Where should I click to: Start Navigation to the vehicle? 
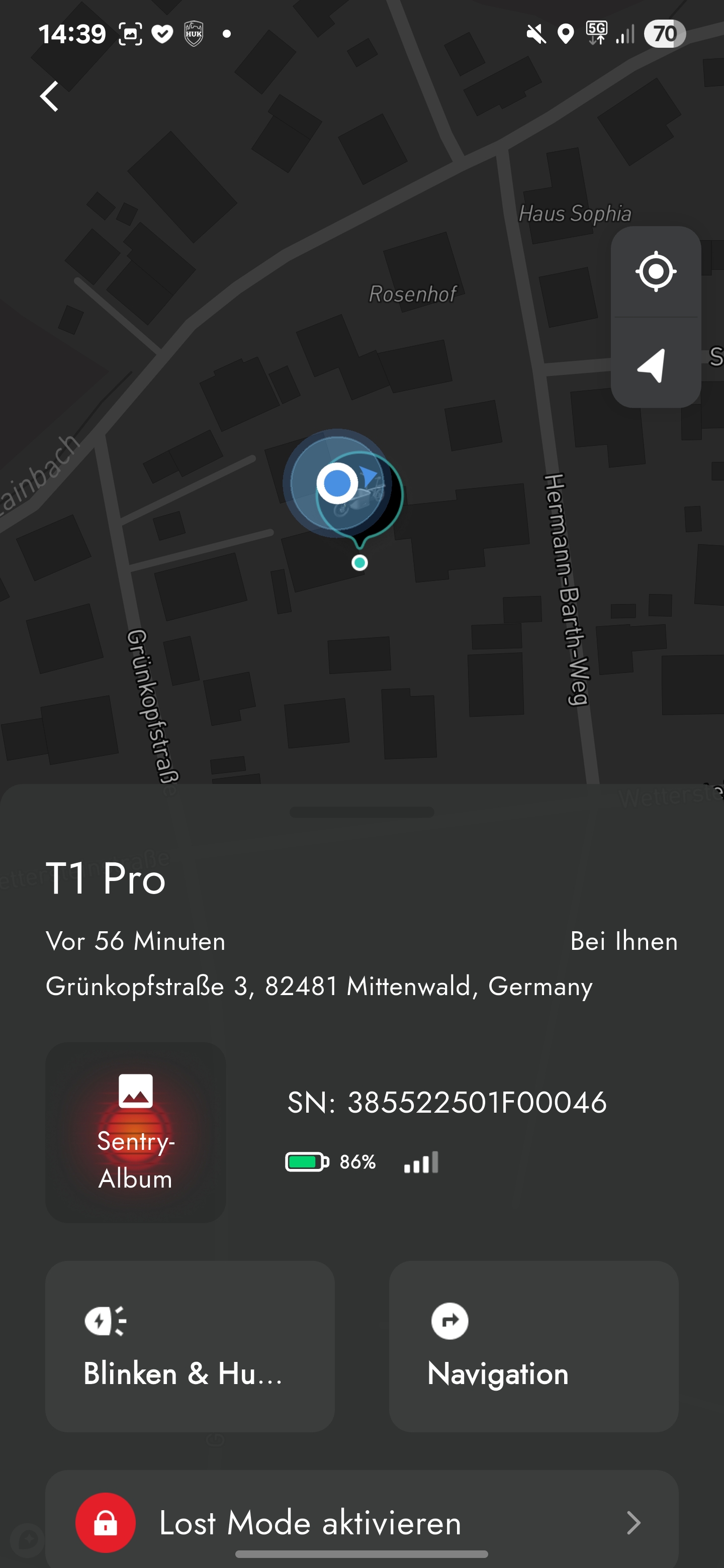[x=533, y=1346]
